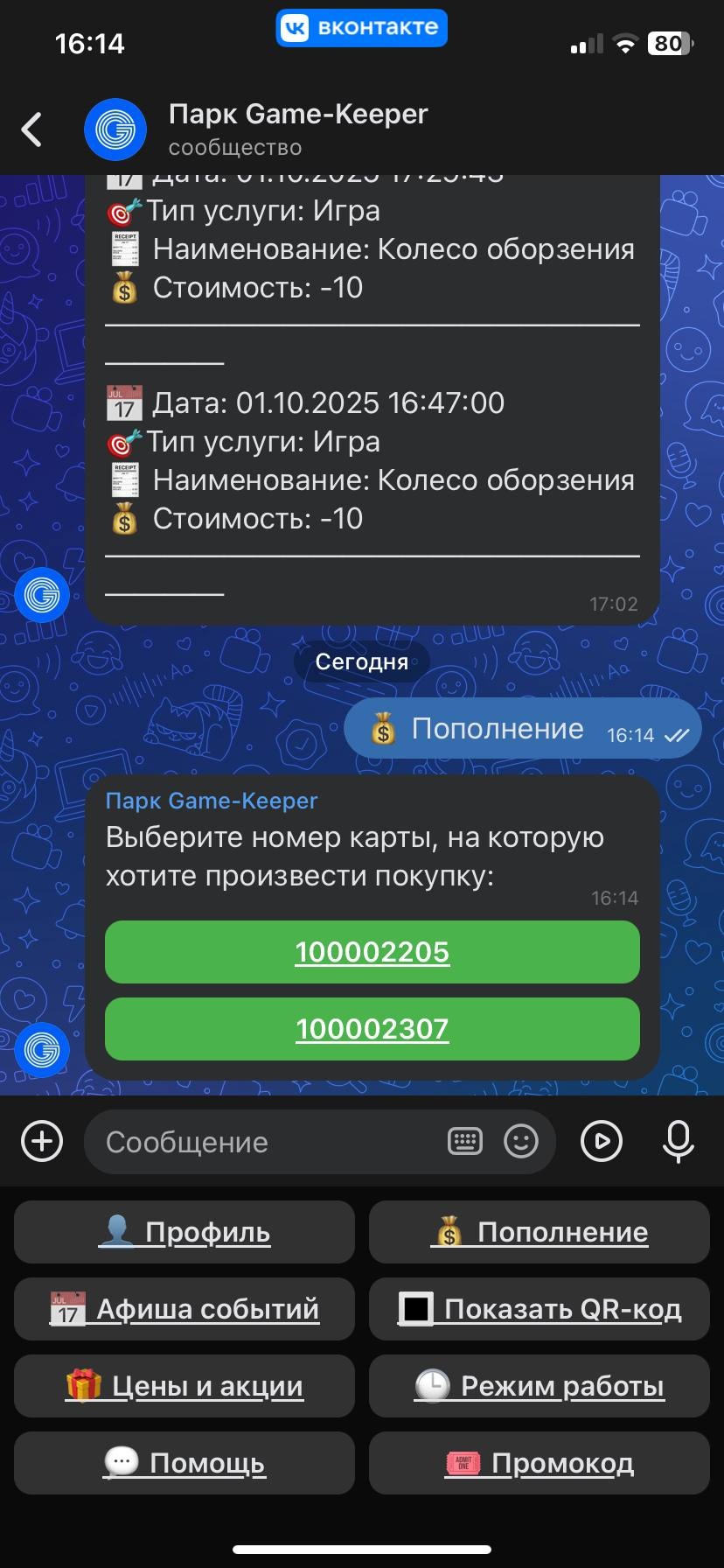The width and height of the screenshot is (724, 1568).
Task: Choose card number 100002307
Action: pos(372,1029)
